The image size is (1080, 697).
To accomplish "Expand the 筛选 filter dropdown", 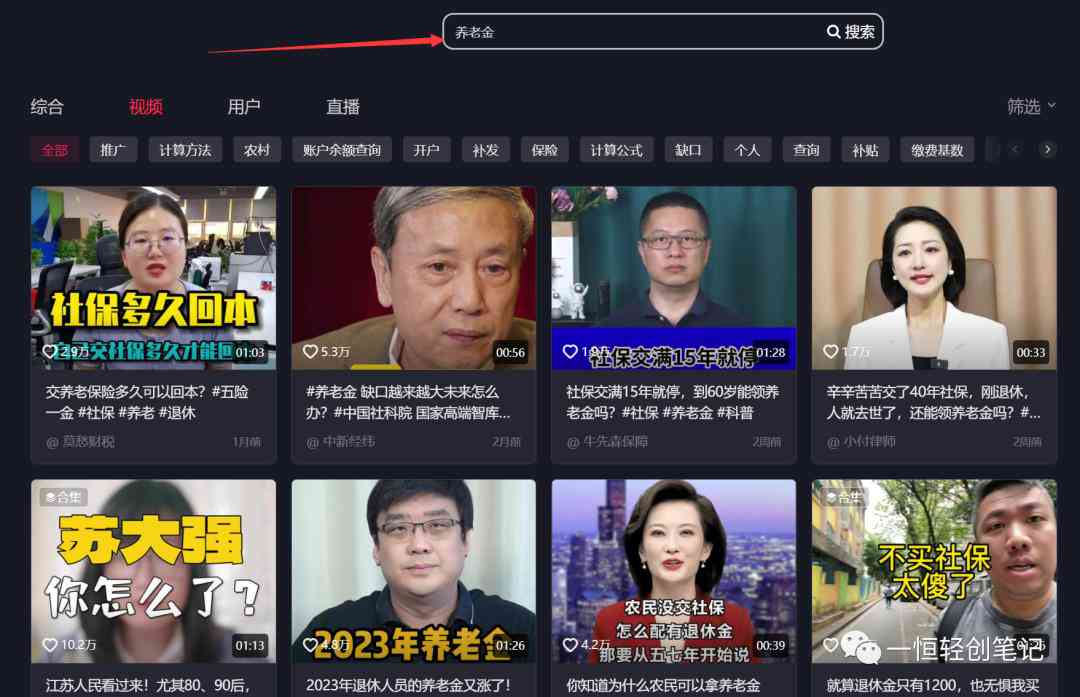I will (1031, 107).
